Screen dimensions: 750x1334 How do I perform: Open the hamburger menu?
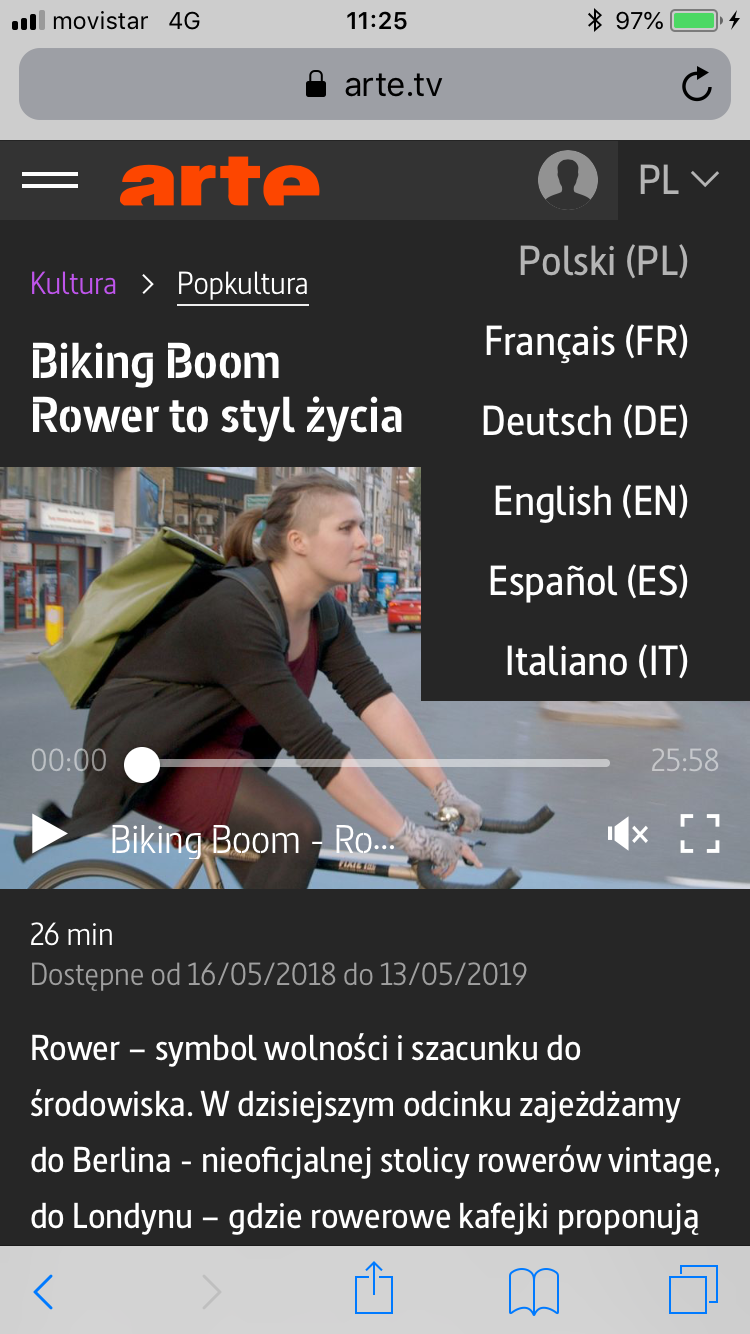[50, 180]
